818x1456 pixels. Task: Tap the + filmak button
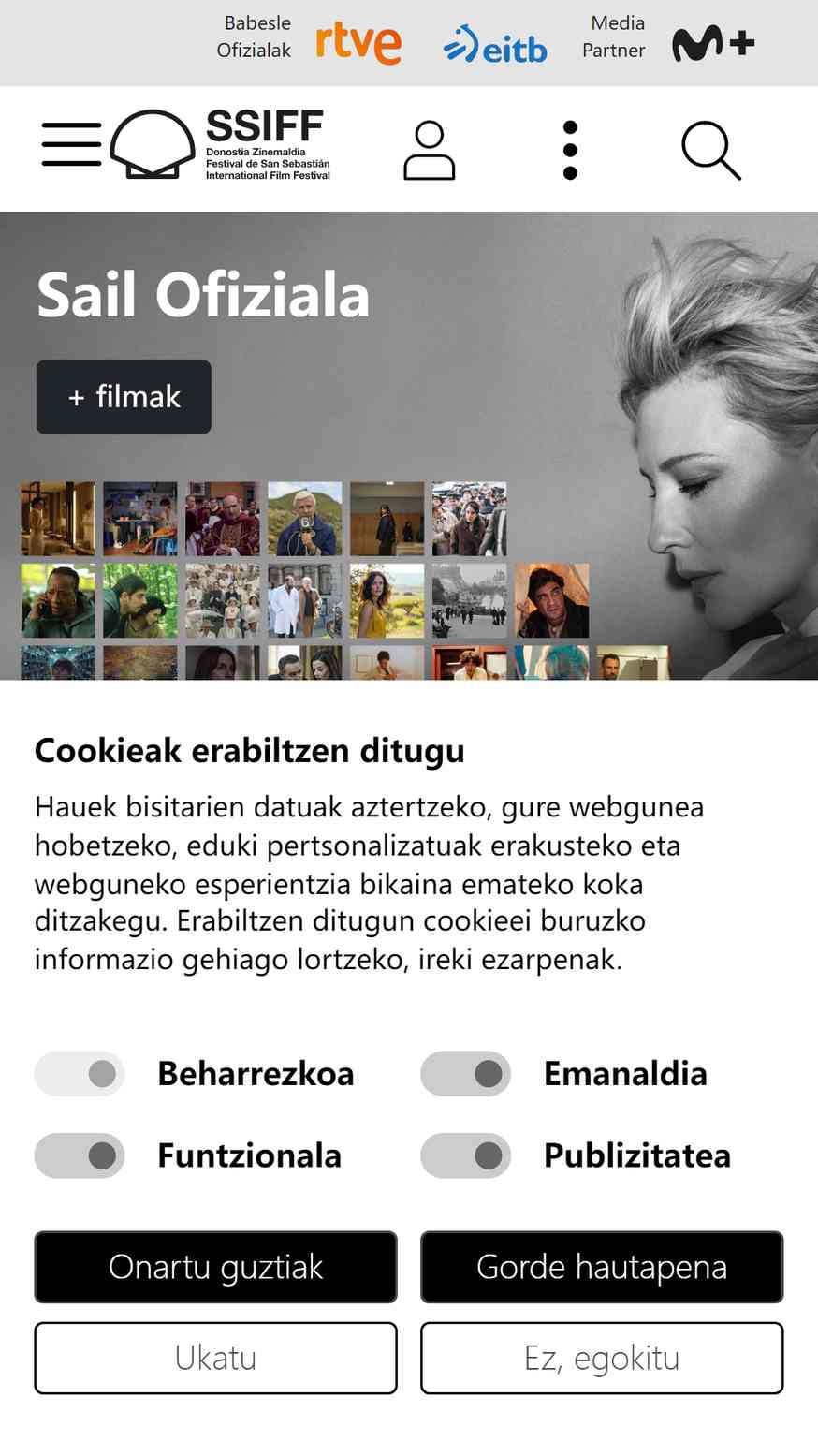[124, 397]
